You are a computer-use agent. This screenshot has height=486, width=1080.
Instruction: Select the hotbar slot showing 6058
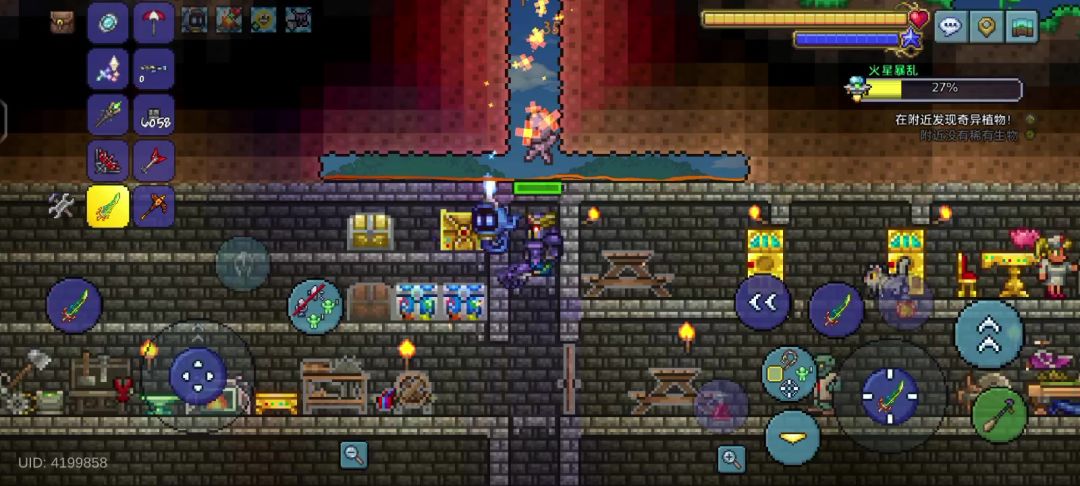point(154,115)
